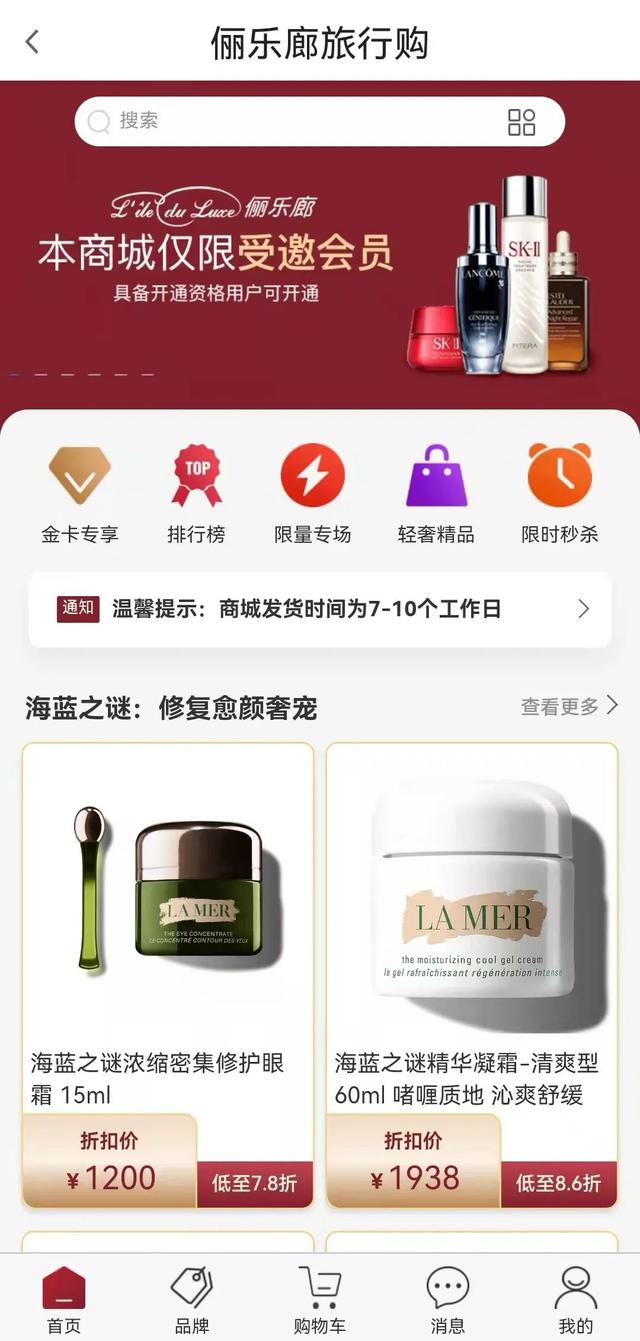
Task: Switch to the 品牌 tab
Action: tap(192, 1299)
